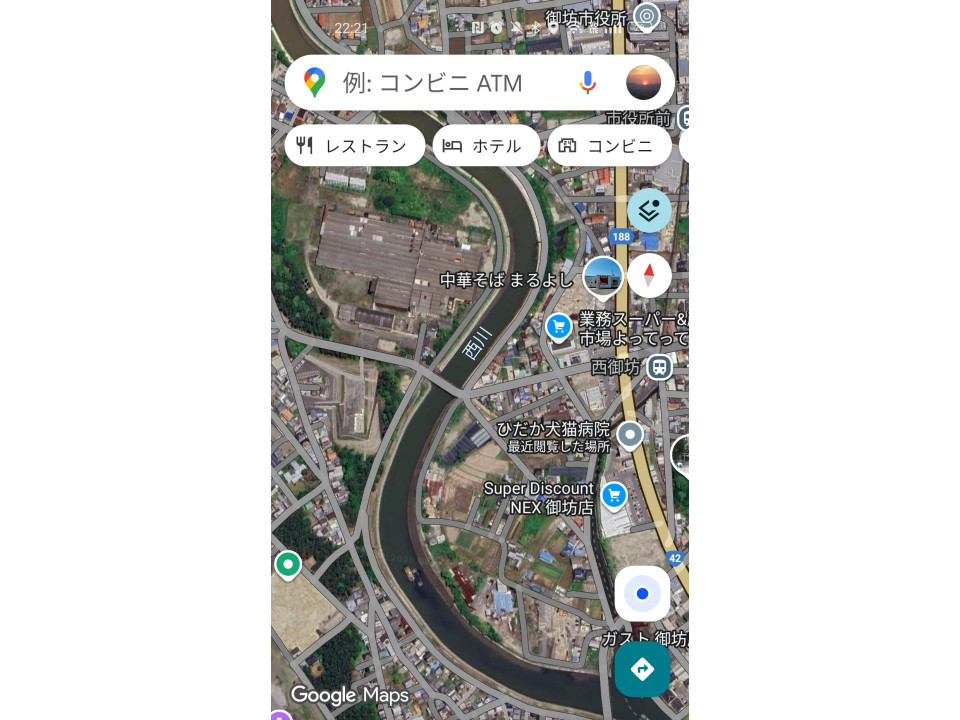Open directions with the turn arrow button

(x=642, y=669)
